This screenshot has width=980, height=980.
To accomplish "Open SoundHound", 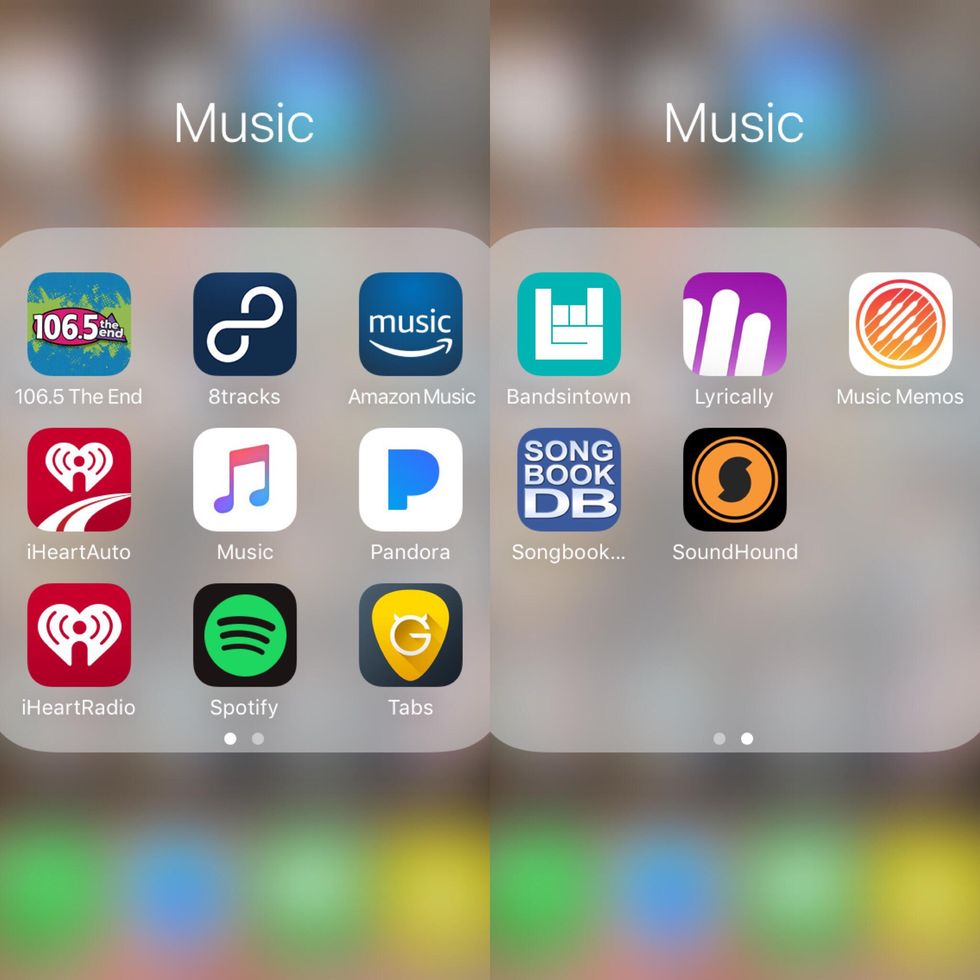I will [x=734, y=479].
